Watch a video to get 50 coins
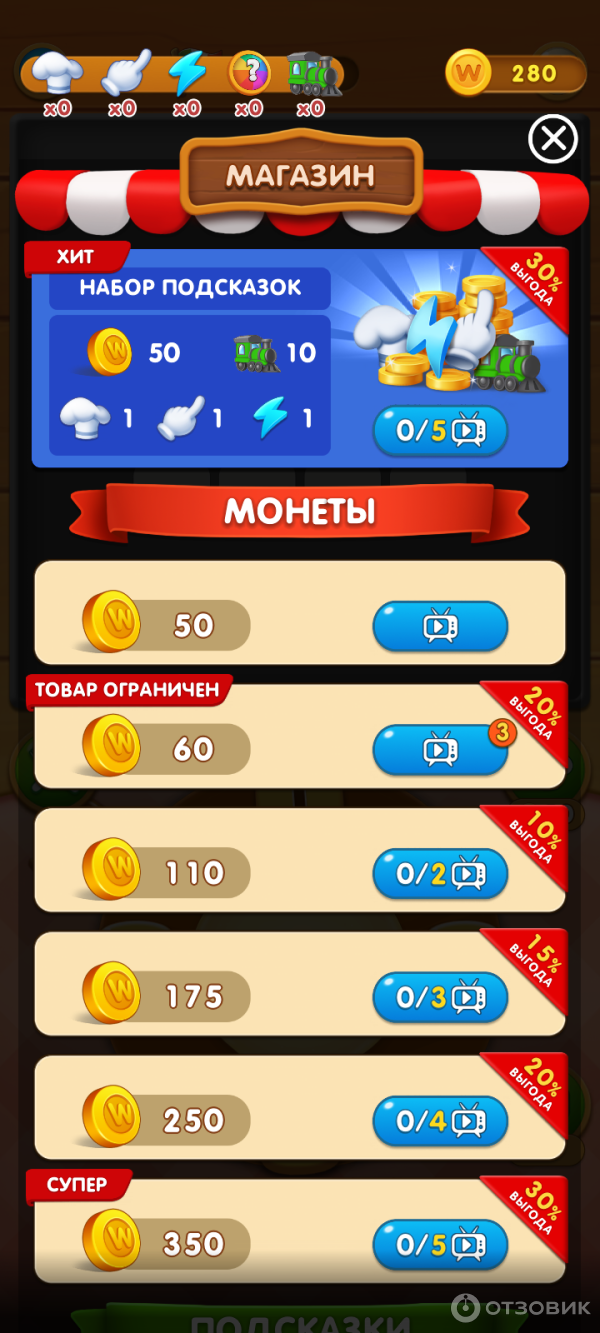Screen dimensions: 600x1333 (x=440, y=627)
